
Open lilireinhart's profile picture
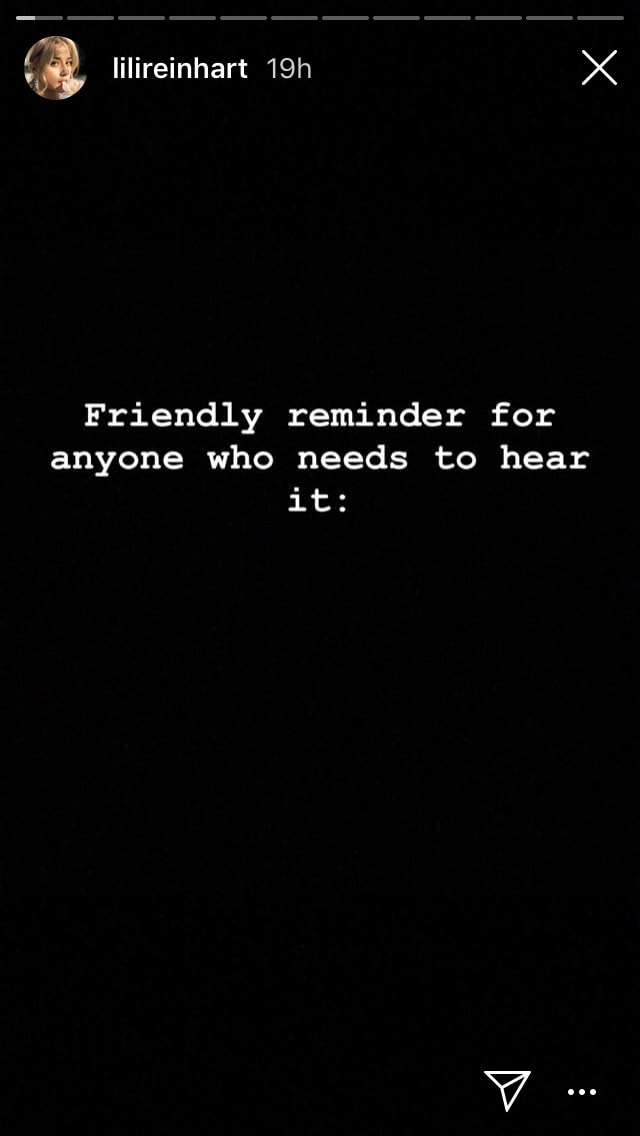click(x=55, y=68)
